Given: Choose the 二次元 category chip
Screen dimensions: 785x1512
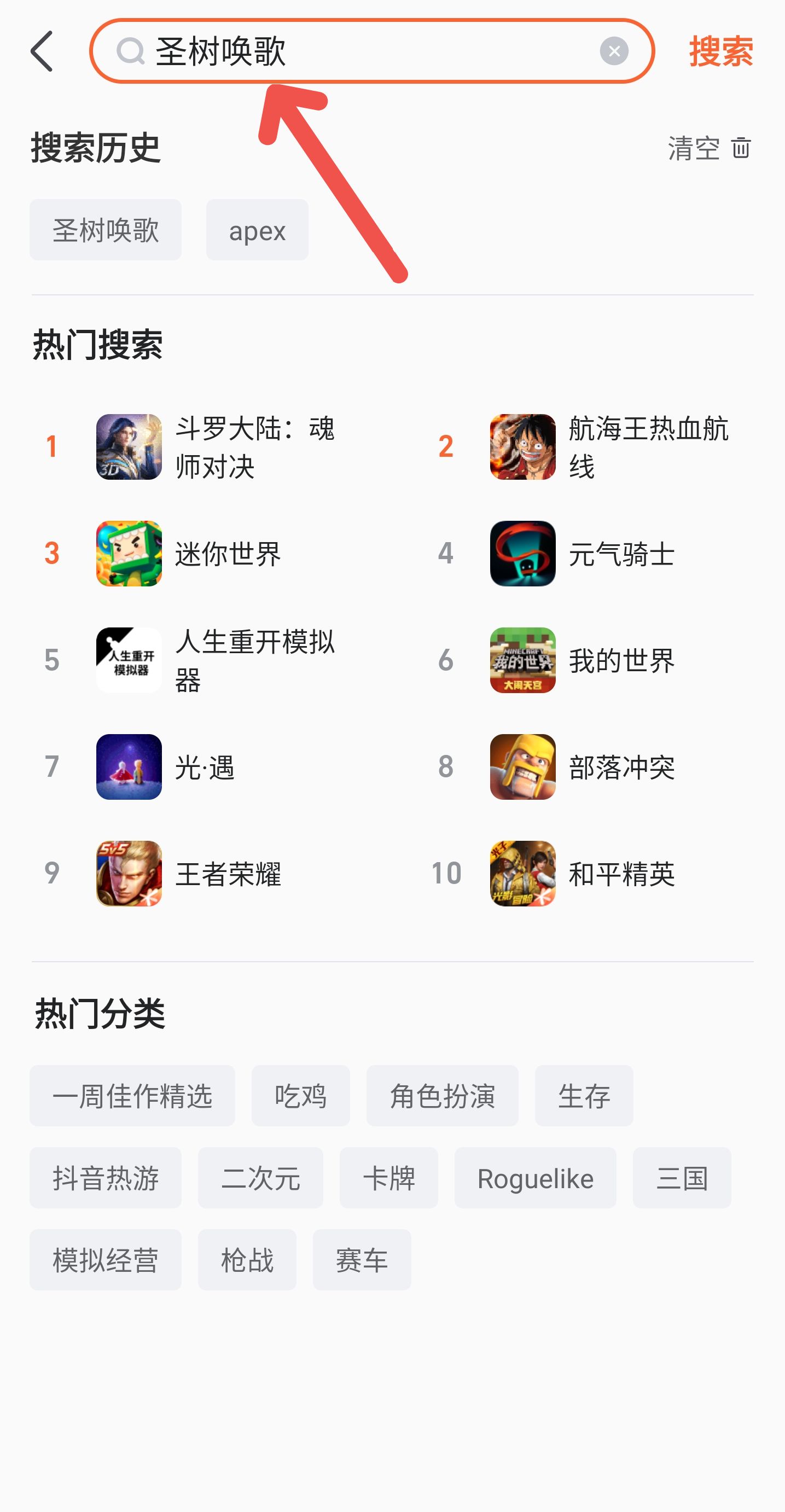Looking at the screenshot, I should click(x=260, y=1178).
